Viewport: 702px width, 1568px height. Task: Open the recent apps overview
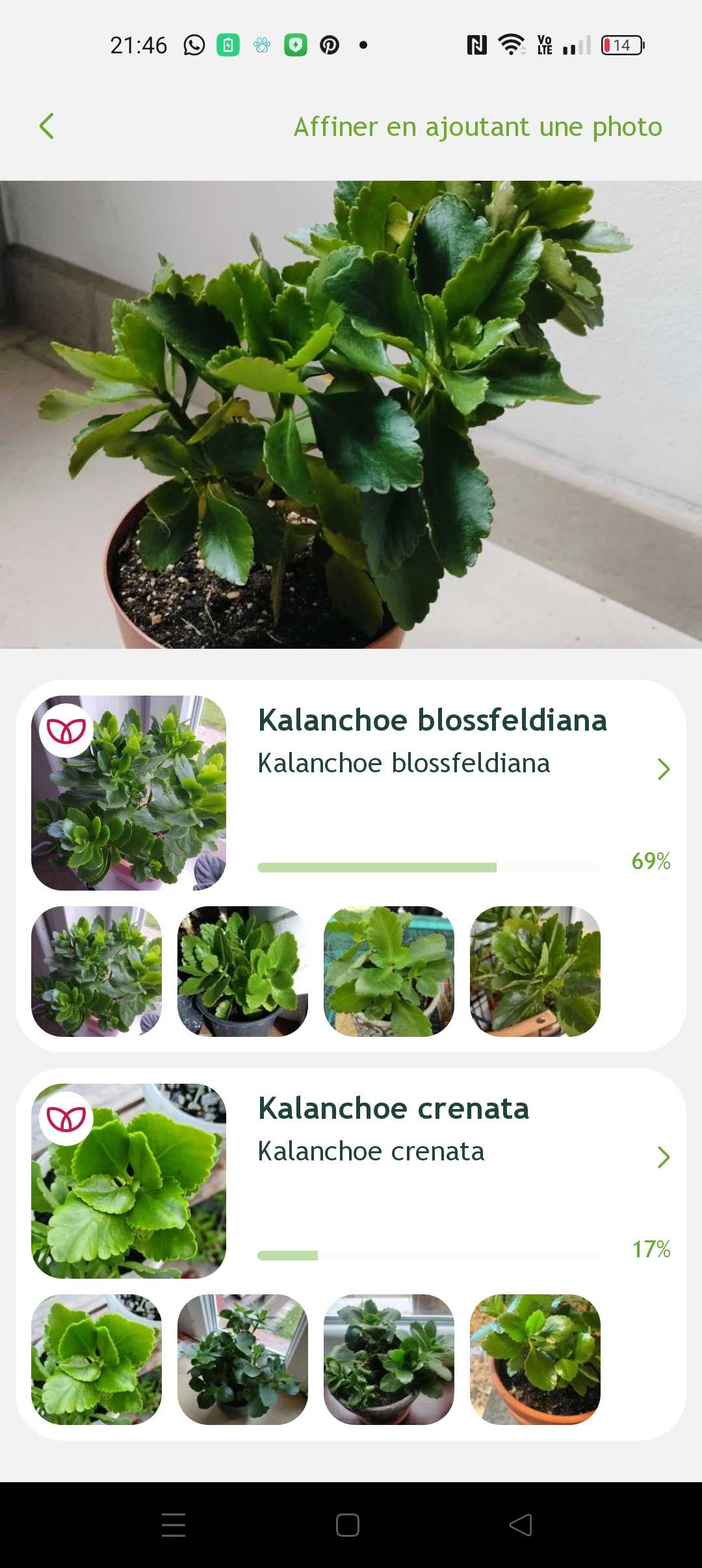(174, 1525)
